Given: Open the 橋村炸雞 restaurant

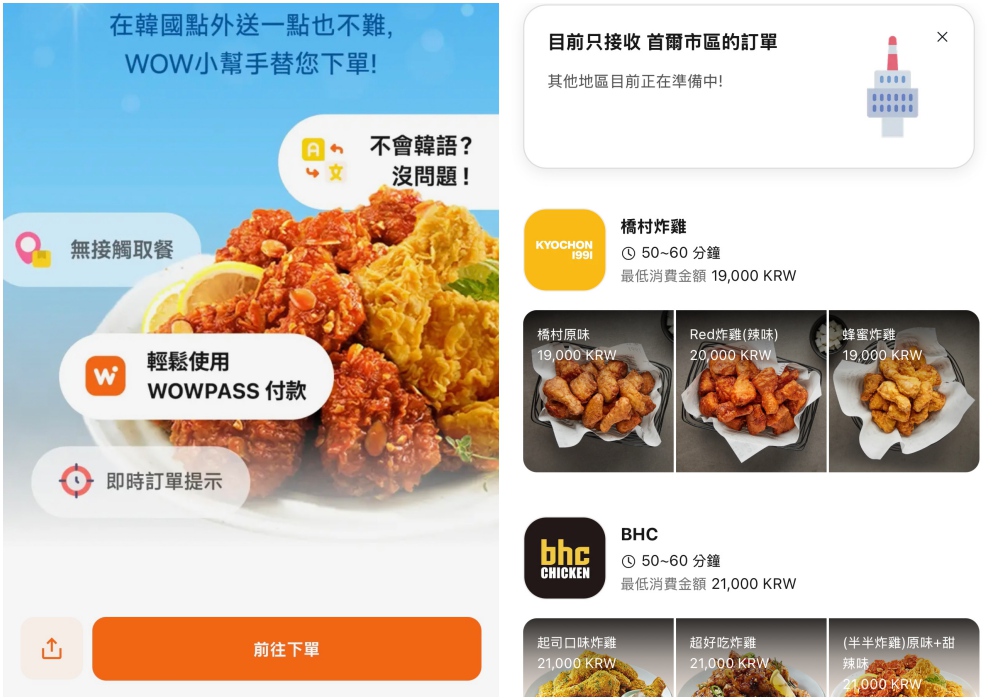Looking at the screenshot, I should [654, 227].
